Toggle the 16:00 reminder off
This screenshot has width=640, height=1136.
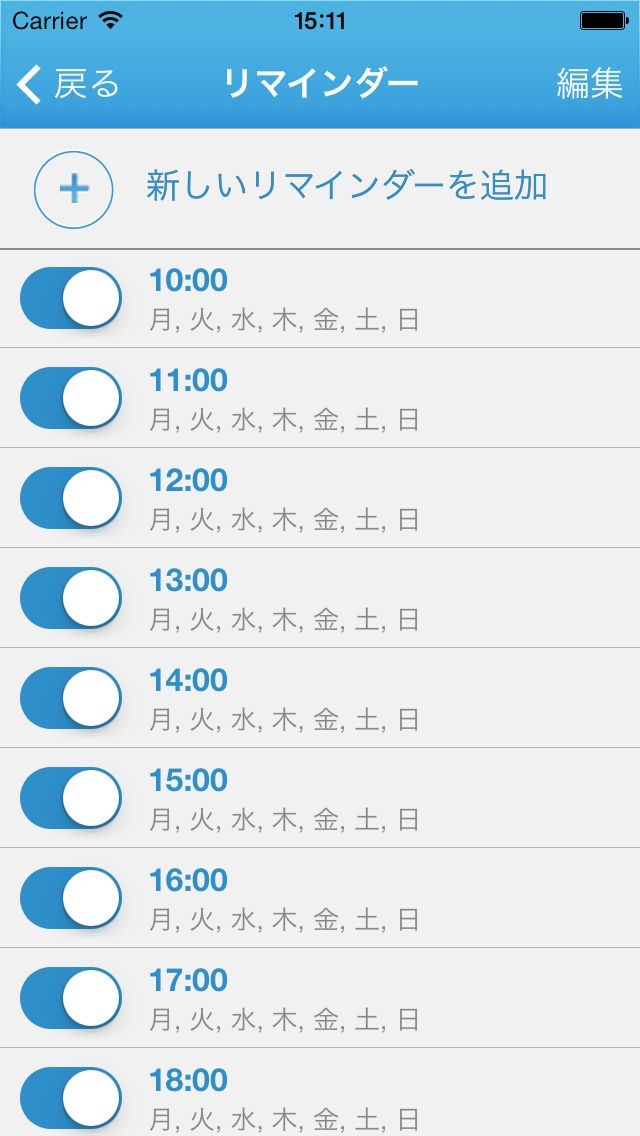point(71,898)
